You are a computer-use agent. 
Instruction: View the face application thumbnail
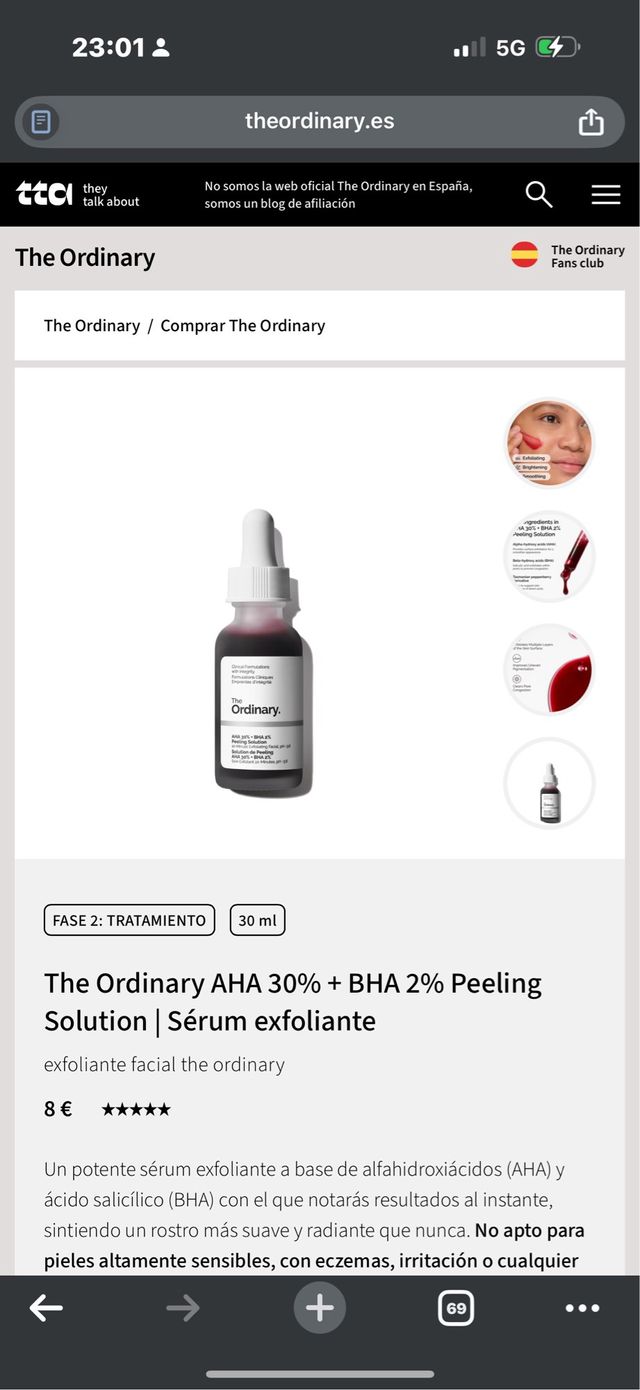click(549, 443)
